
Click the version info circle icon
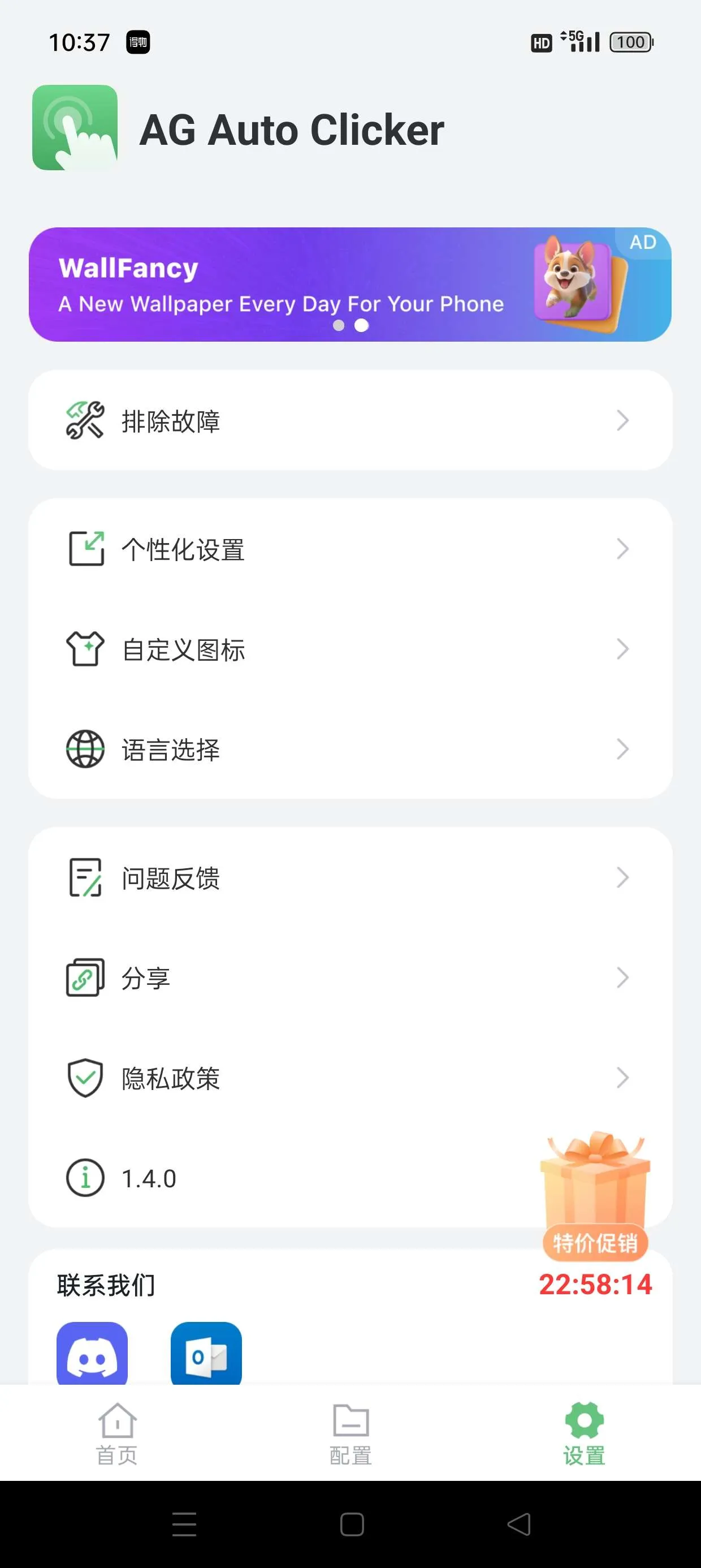coord(86,1177)
